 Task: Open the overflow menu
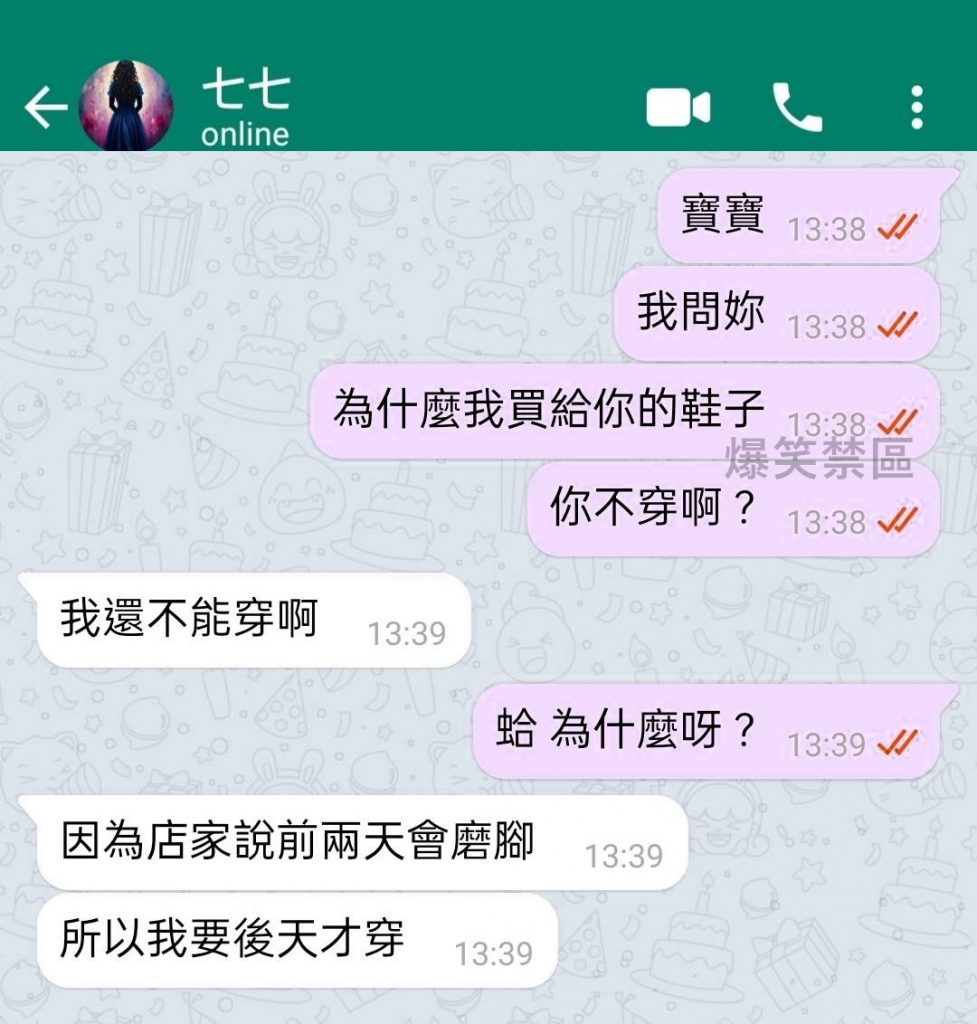coord(916,108)
